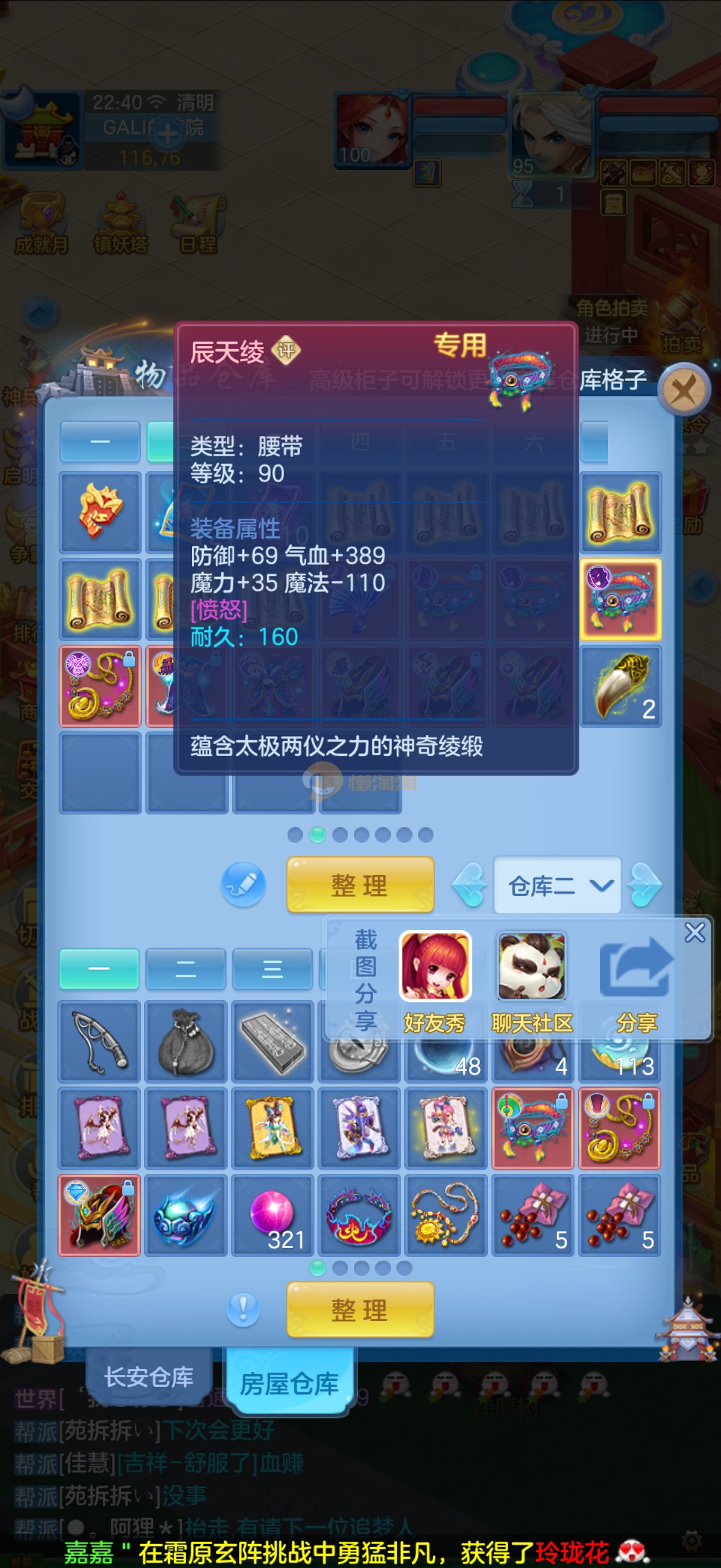Tap the lower 整理 button in the bag
The height and width of the screenshot is (1568, 721).
tap(360, 1309)
